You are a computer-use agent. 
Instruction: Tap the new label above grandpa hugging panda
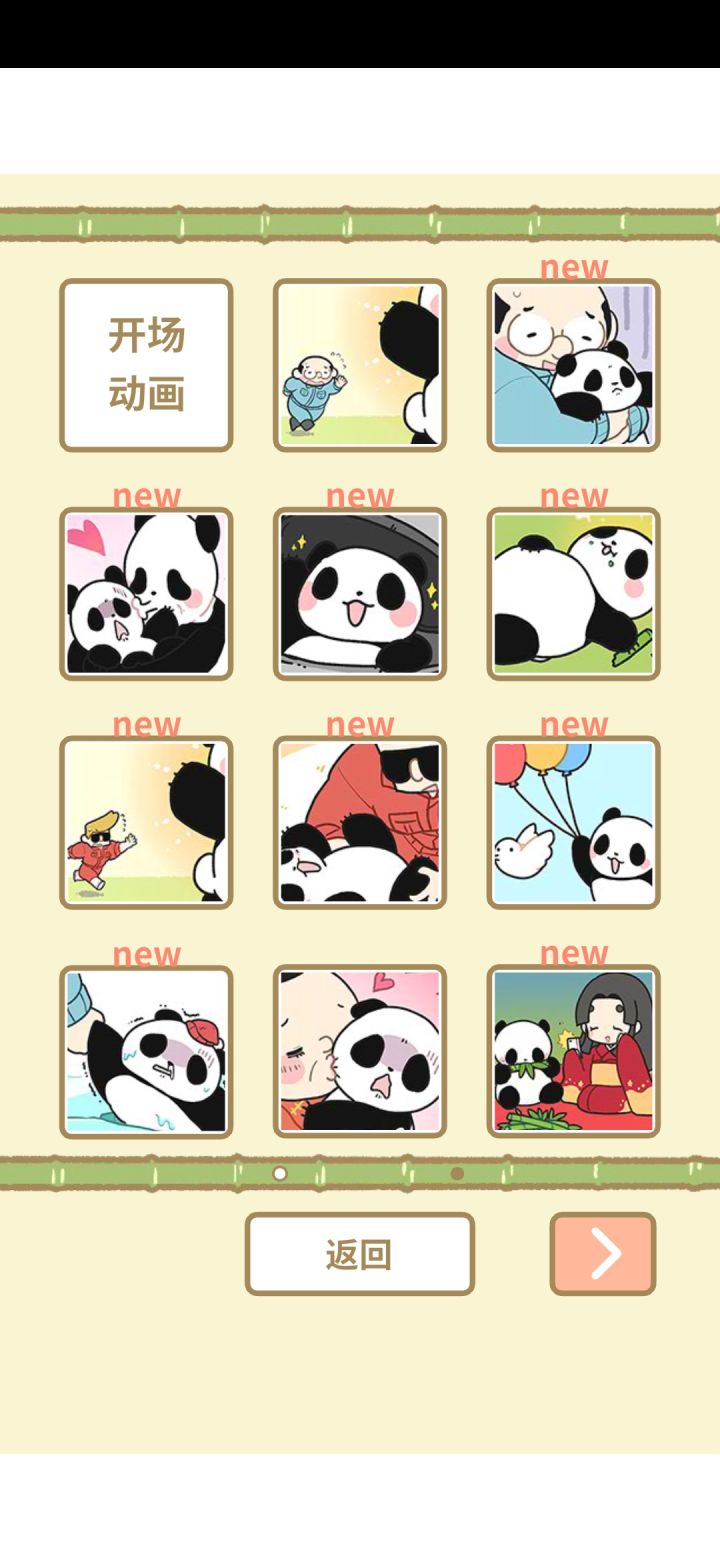pyautogui.click(x=575, y=267)
